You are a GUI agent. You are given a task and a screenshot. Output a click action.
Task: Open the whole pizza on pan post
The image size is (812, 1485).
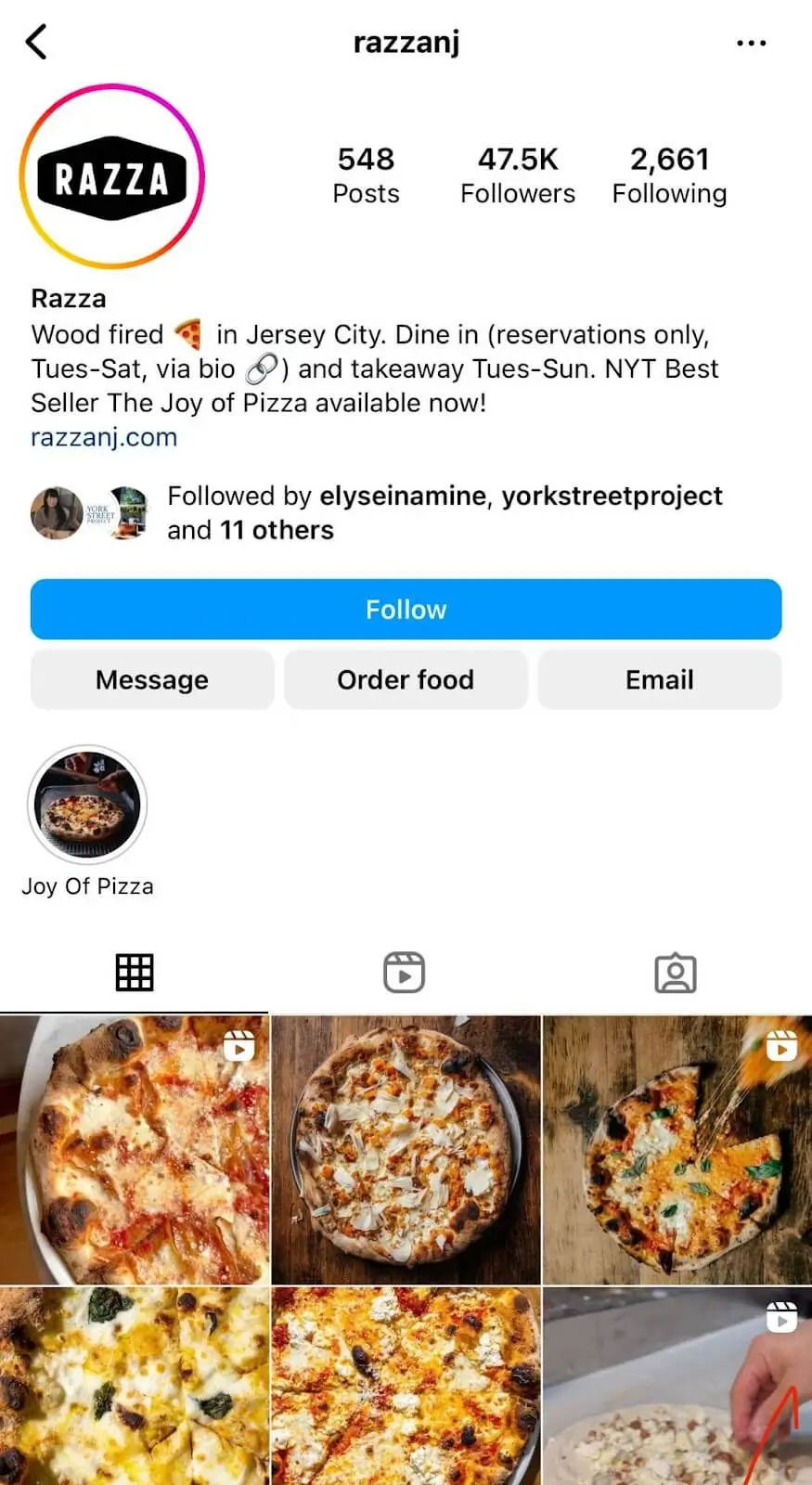click(406, 1150)
